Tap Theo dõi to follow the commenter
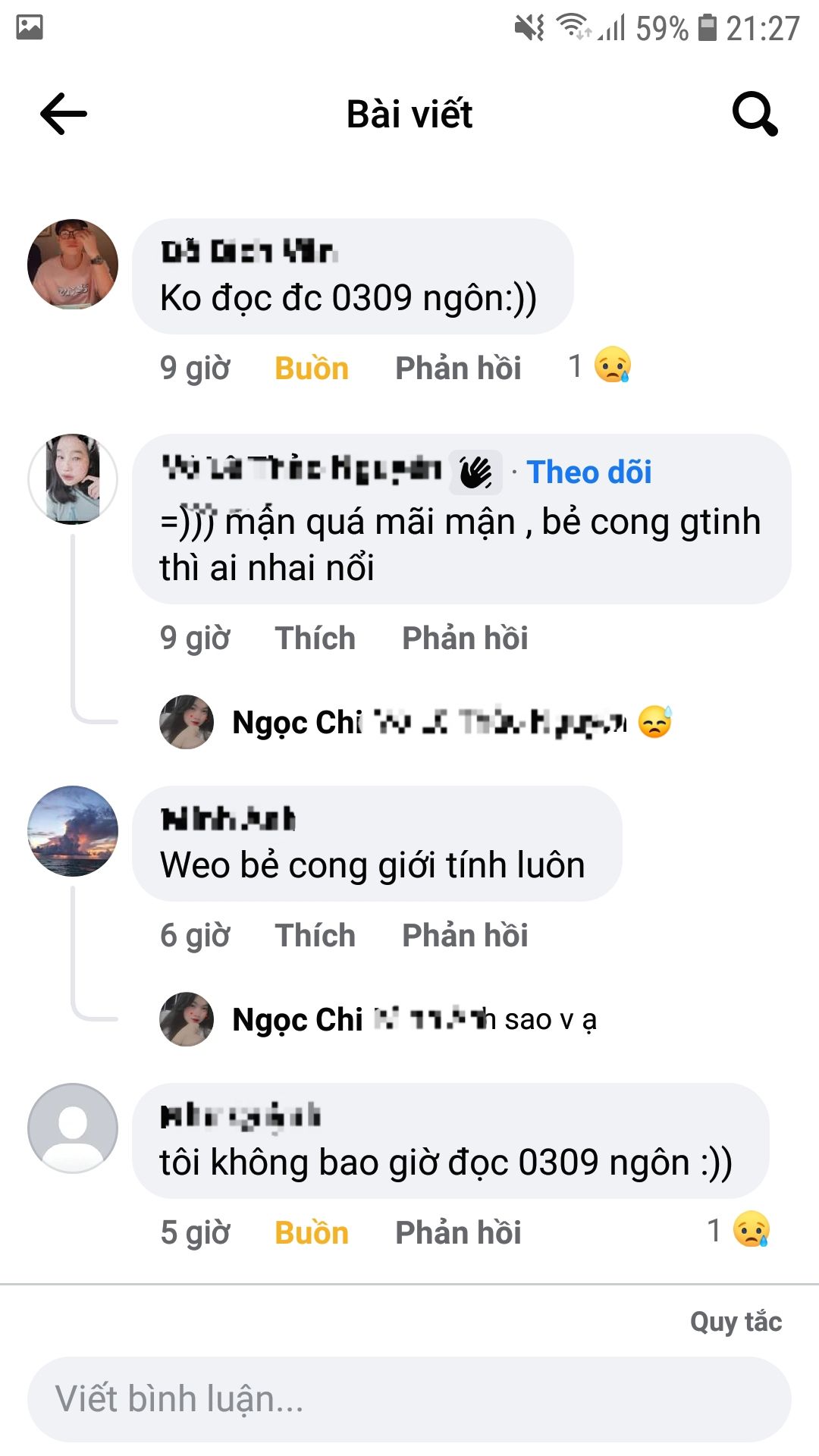Image resolution: width=819 pixels, height=1456 pixels. [x=589, y=472]
